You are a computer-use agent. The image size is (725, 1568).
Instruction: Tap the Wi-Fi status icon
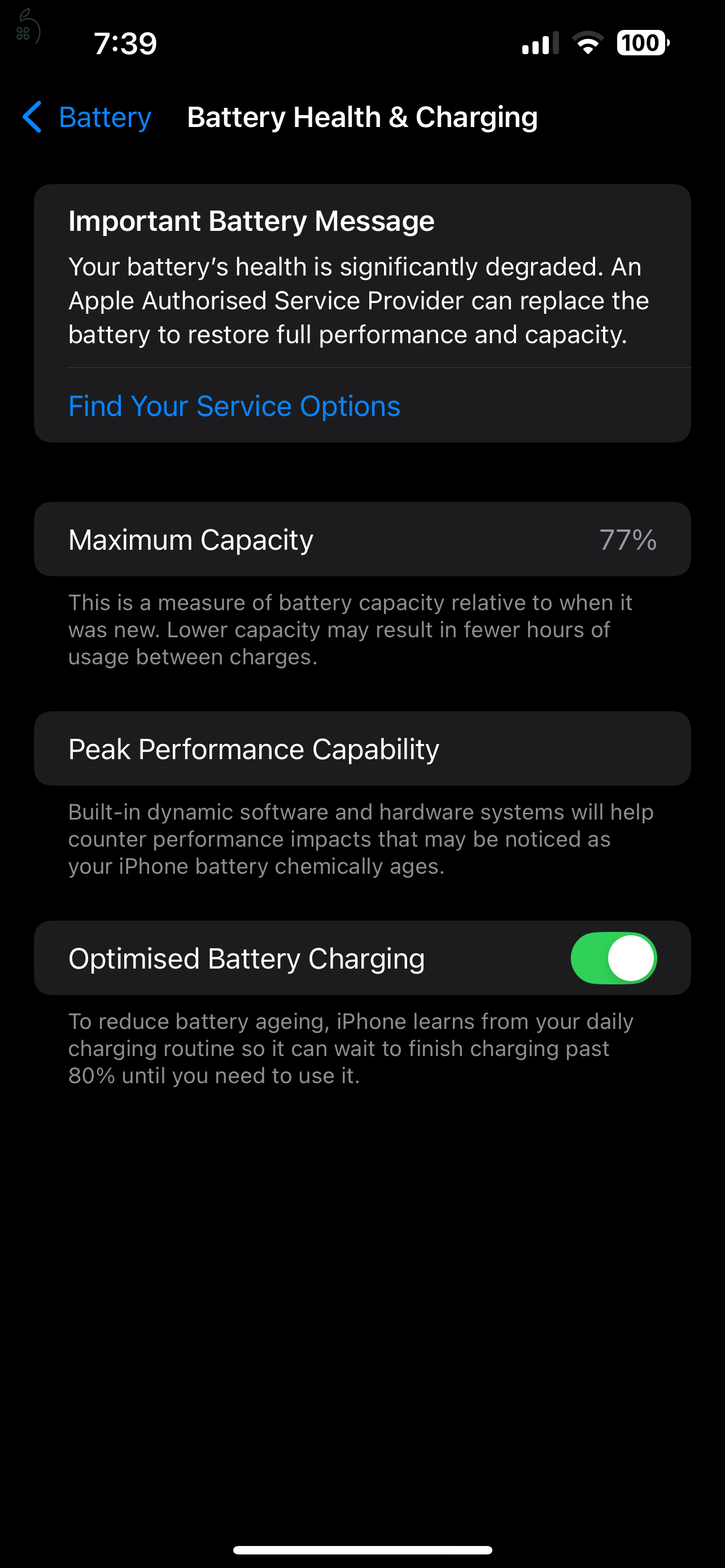(x=586, y=42)
